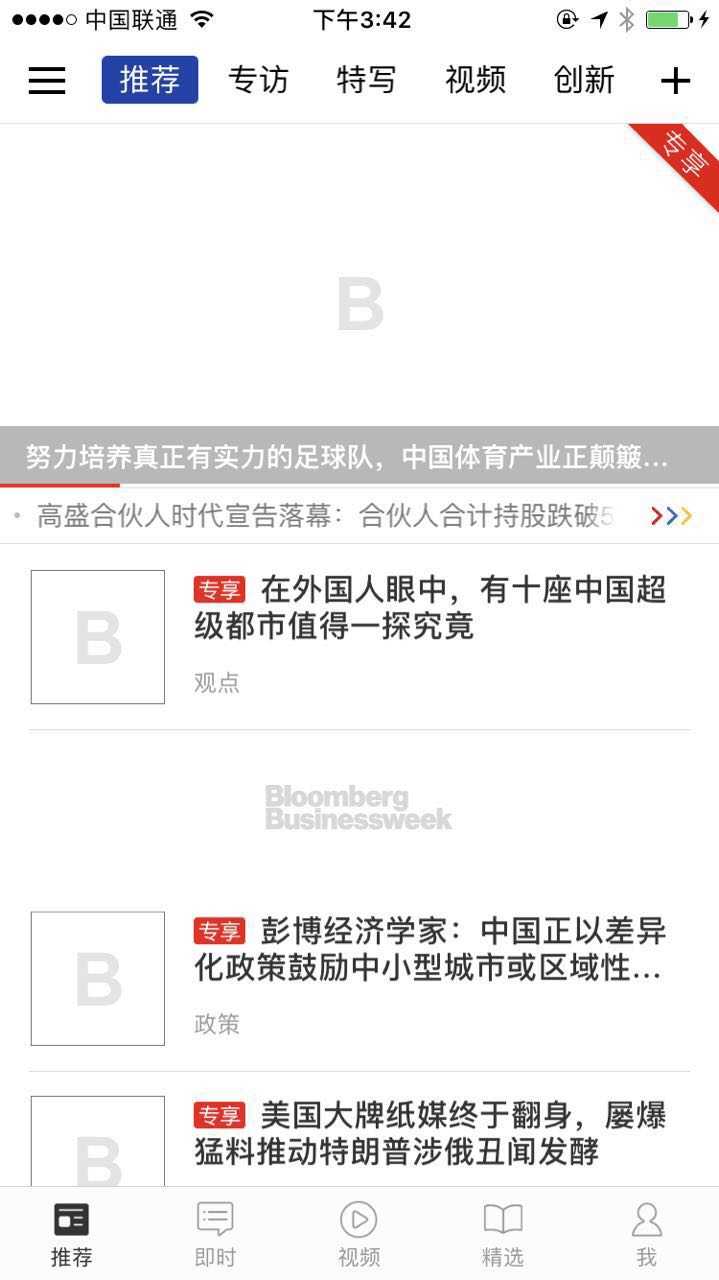Open the Bloomberg Businessweek banner

359,808
